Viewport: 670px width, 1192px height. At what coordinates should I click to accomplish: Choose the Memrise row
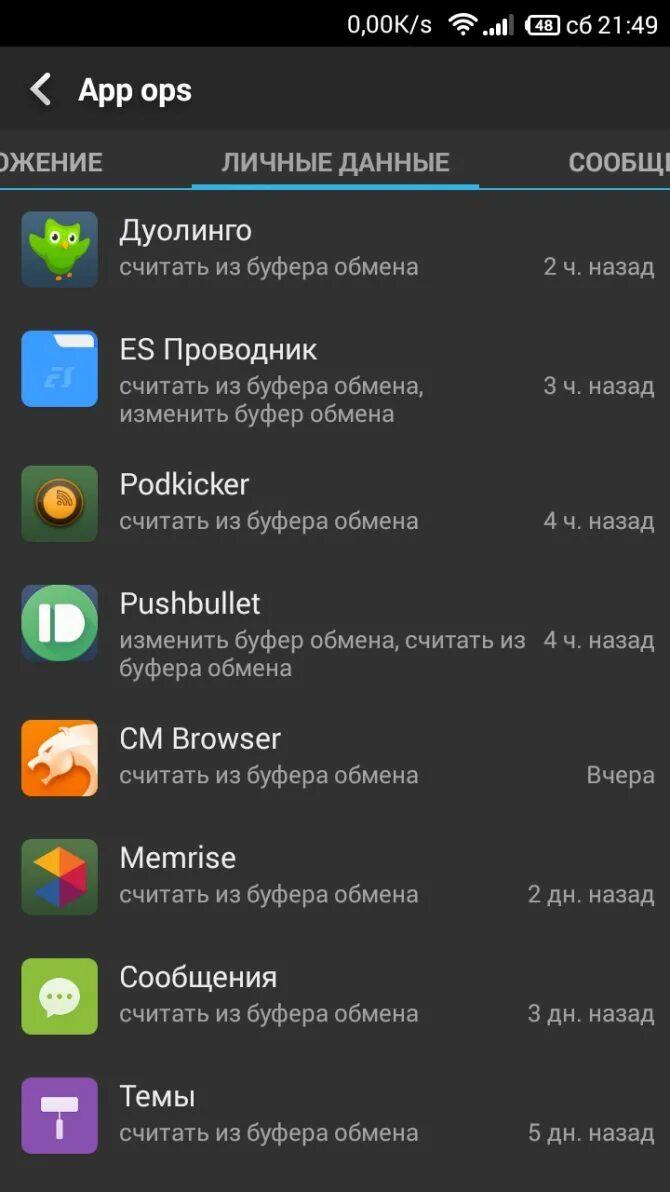pos(335,876)
